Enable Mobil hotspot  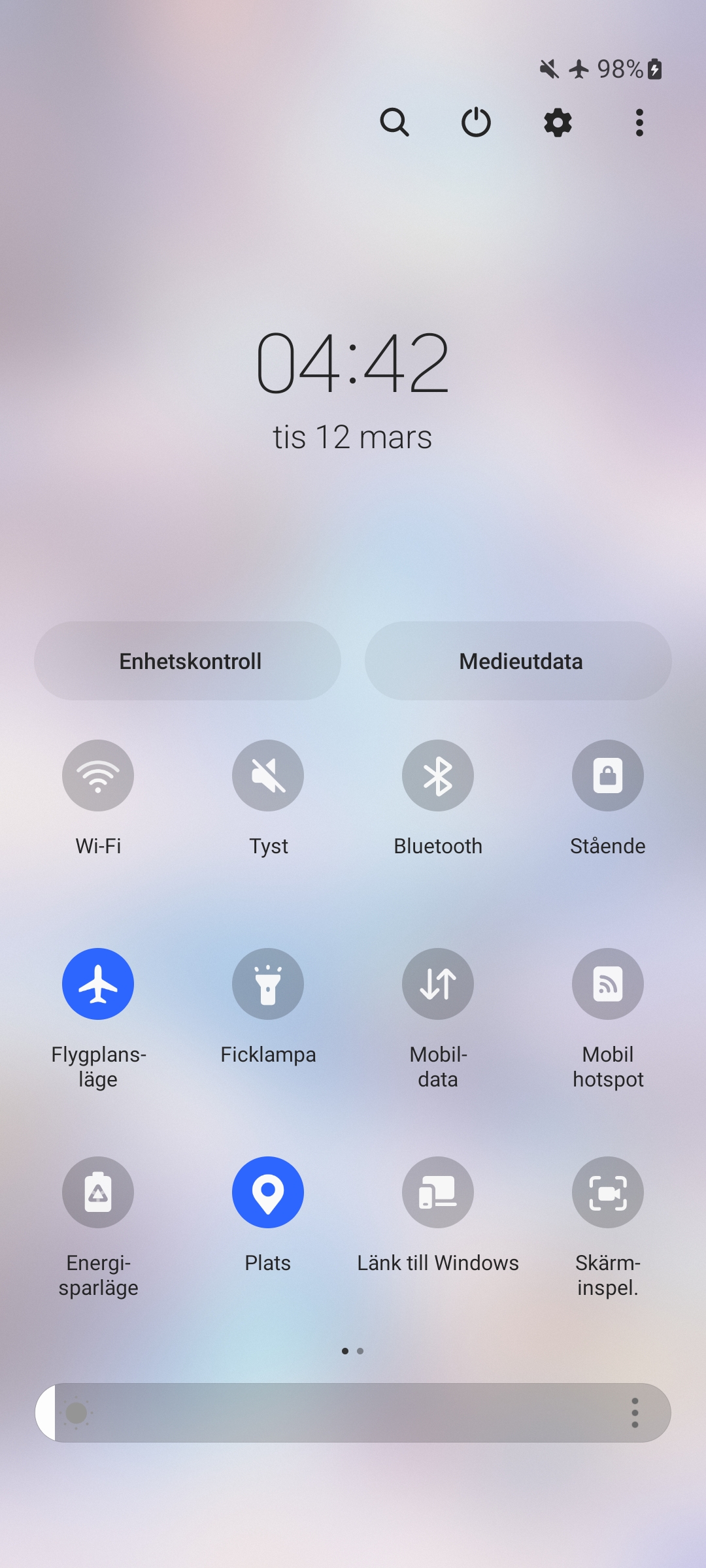pos(608,984)
